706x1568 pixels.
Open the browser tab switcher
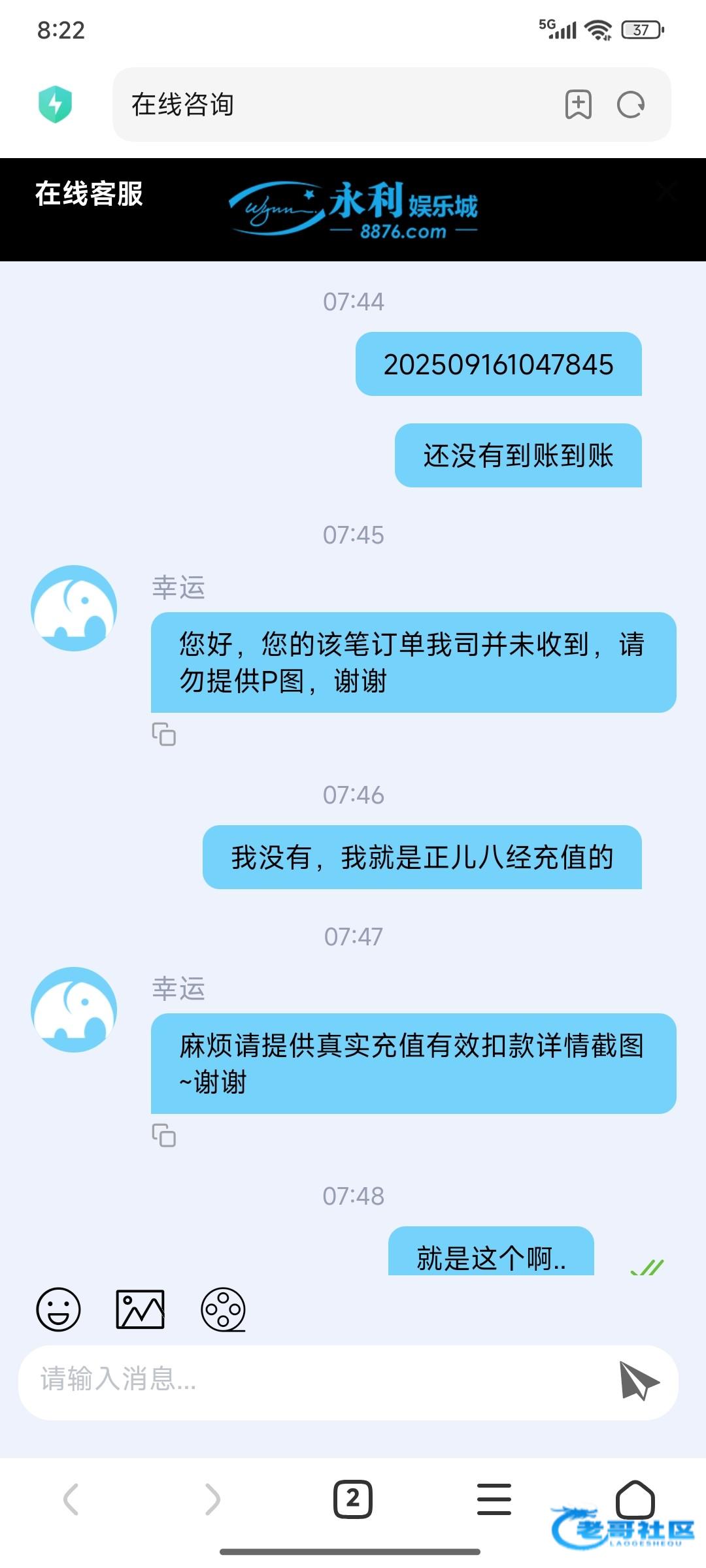pos(353,1499)
